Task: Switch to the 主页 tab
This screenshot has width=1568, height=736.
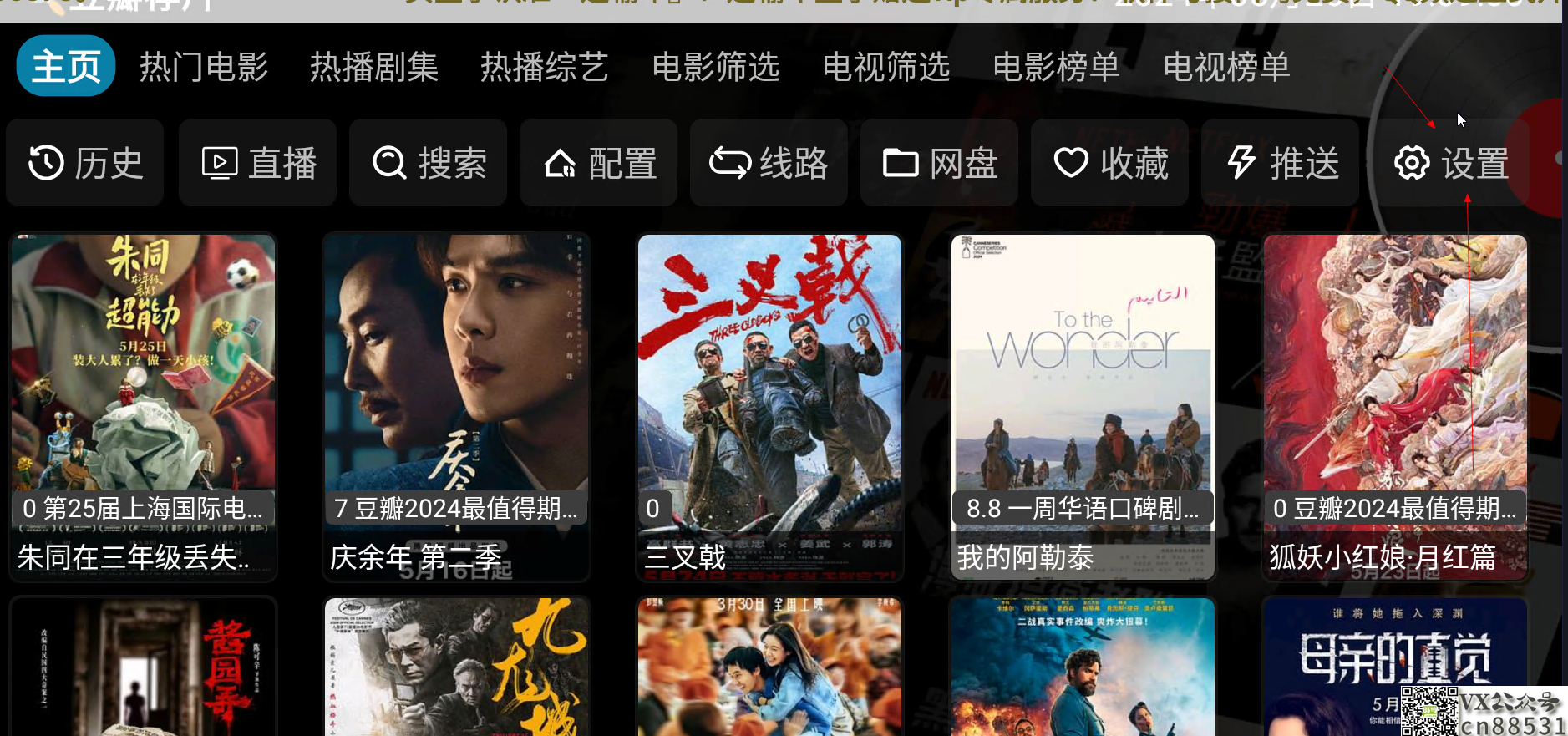Action: [65, 66]
